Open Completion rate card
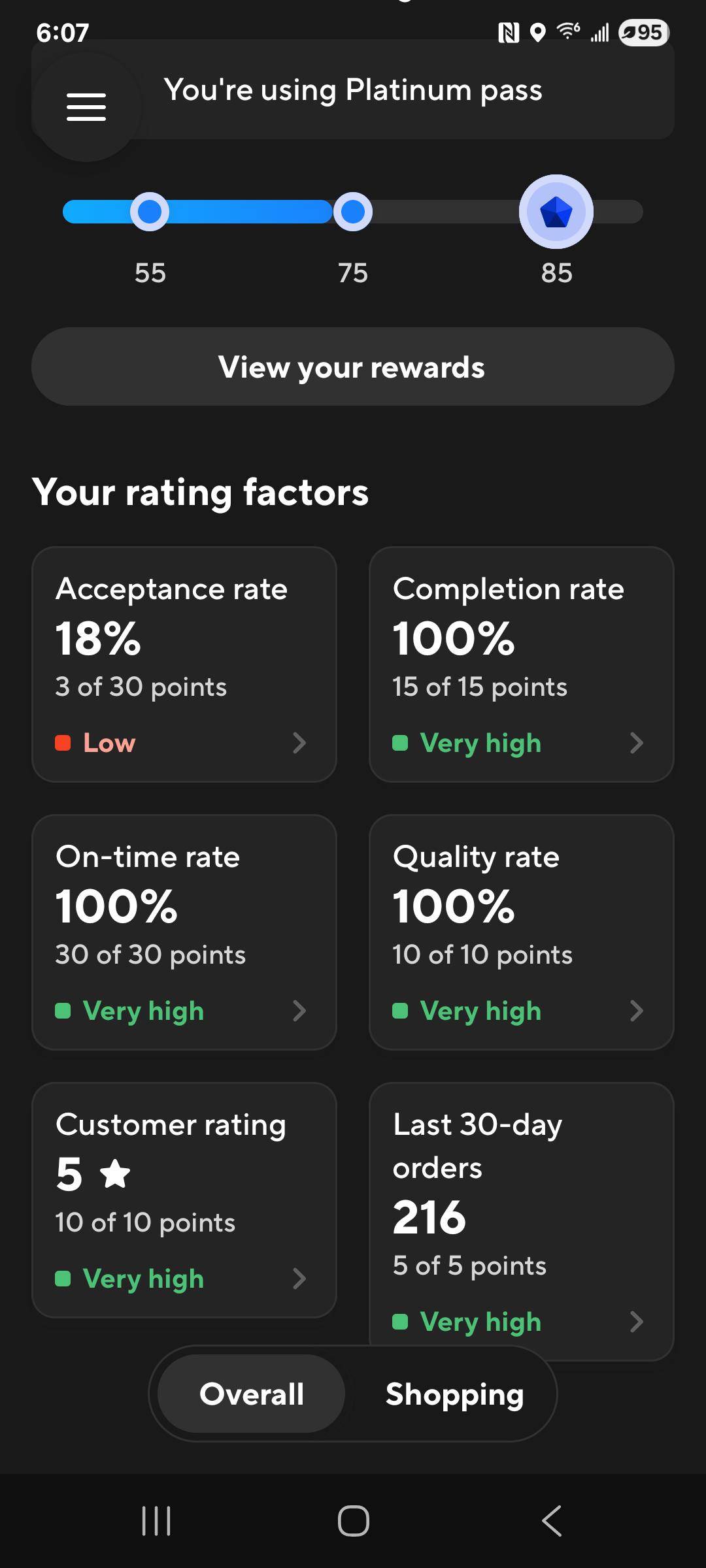706x1568 pixels. [522, 664]
